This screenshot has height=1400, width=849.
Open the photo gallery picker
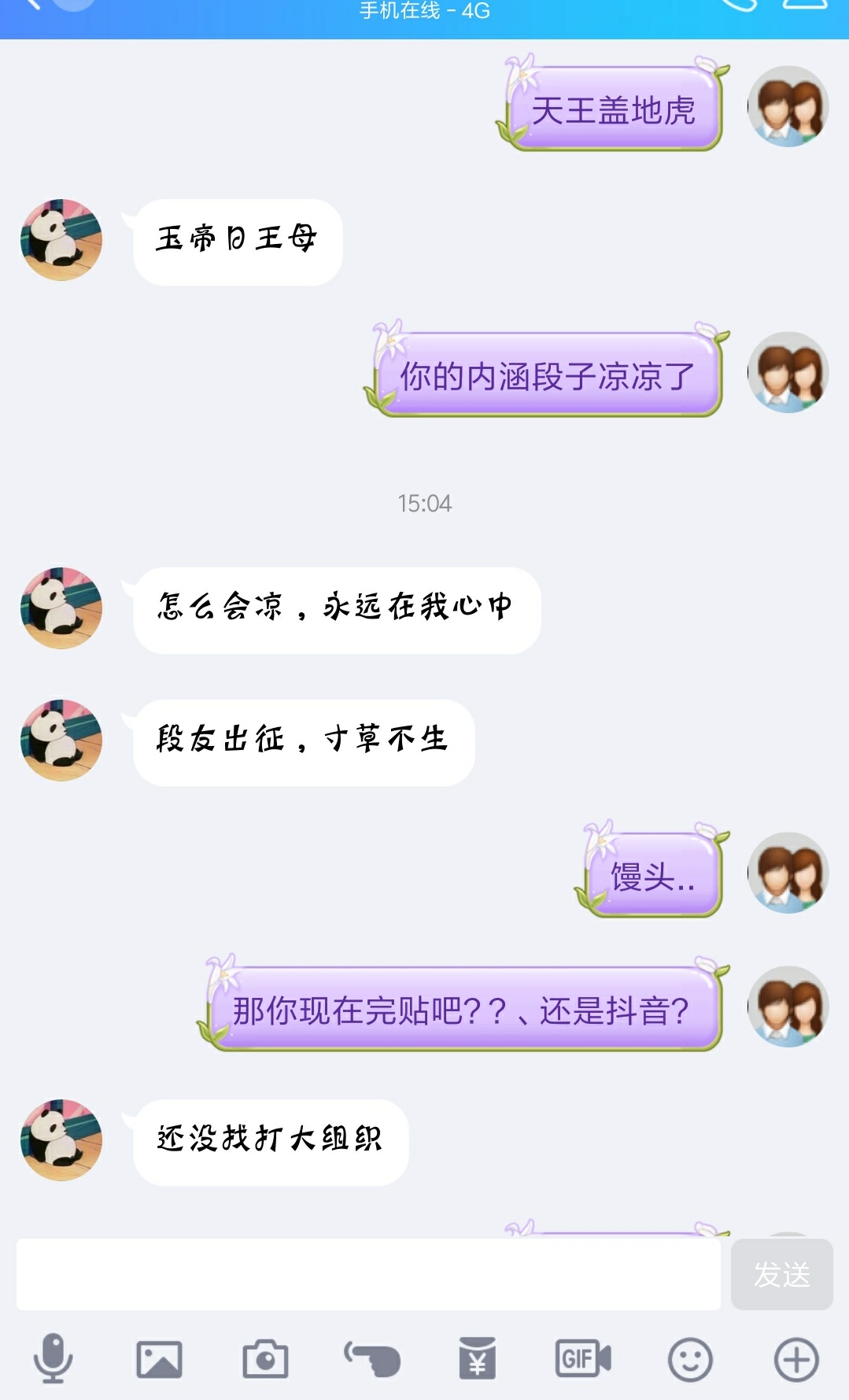[159, 1359]
